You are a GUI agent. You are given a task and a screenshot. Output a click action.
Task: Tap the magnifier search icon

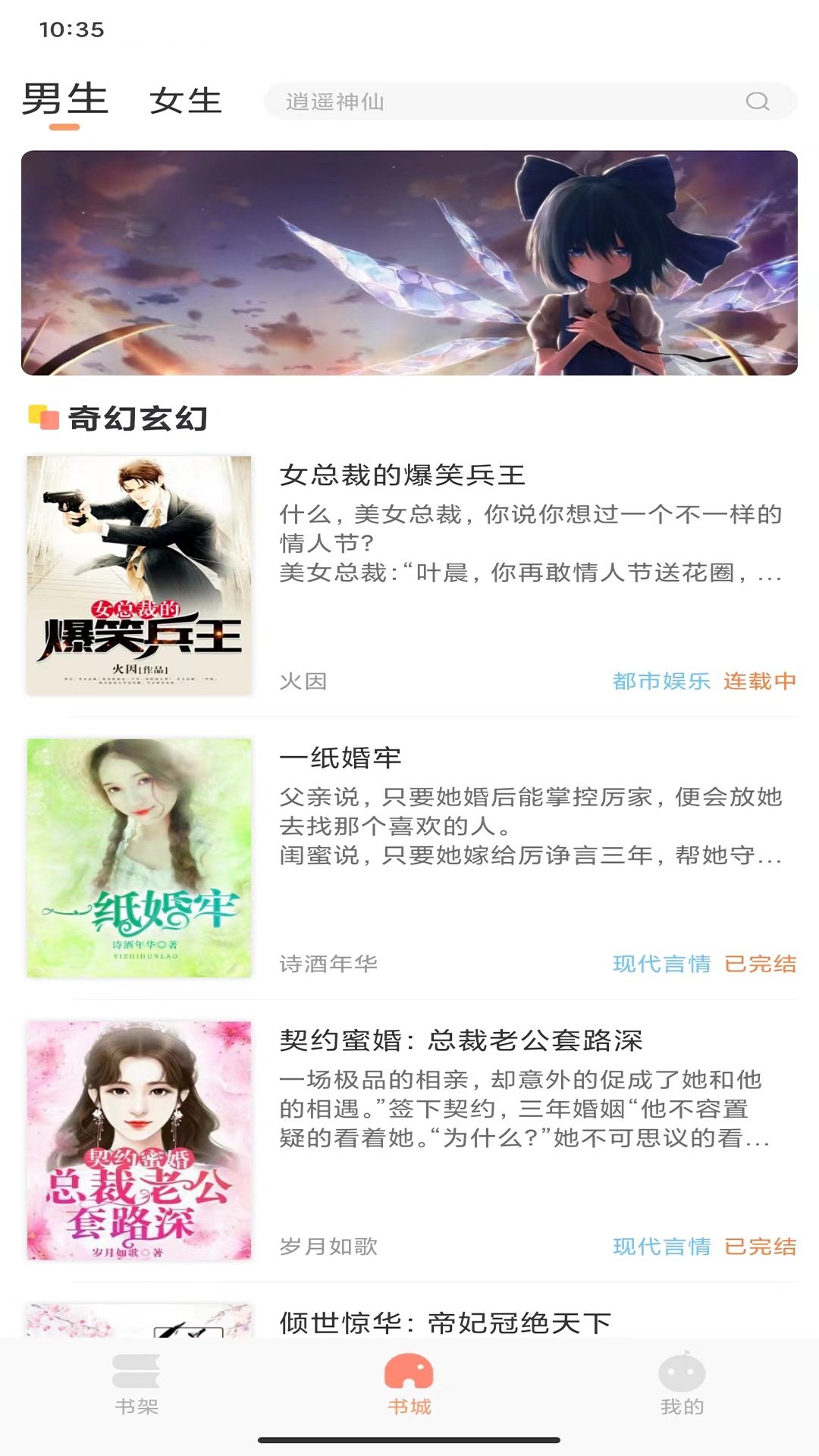click(x=757, y=102)
